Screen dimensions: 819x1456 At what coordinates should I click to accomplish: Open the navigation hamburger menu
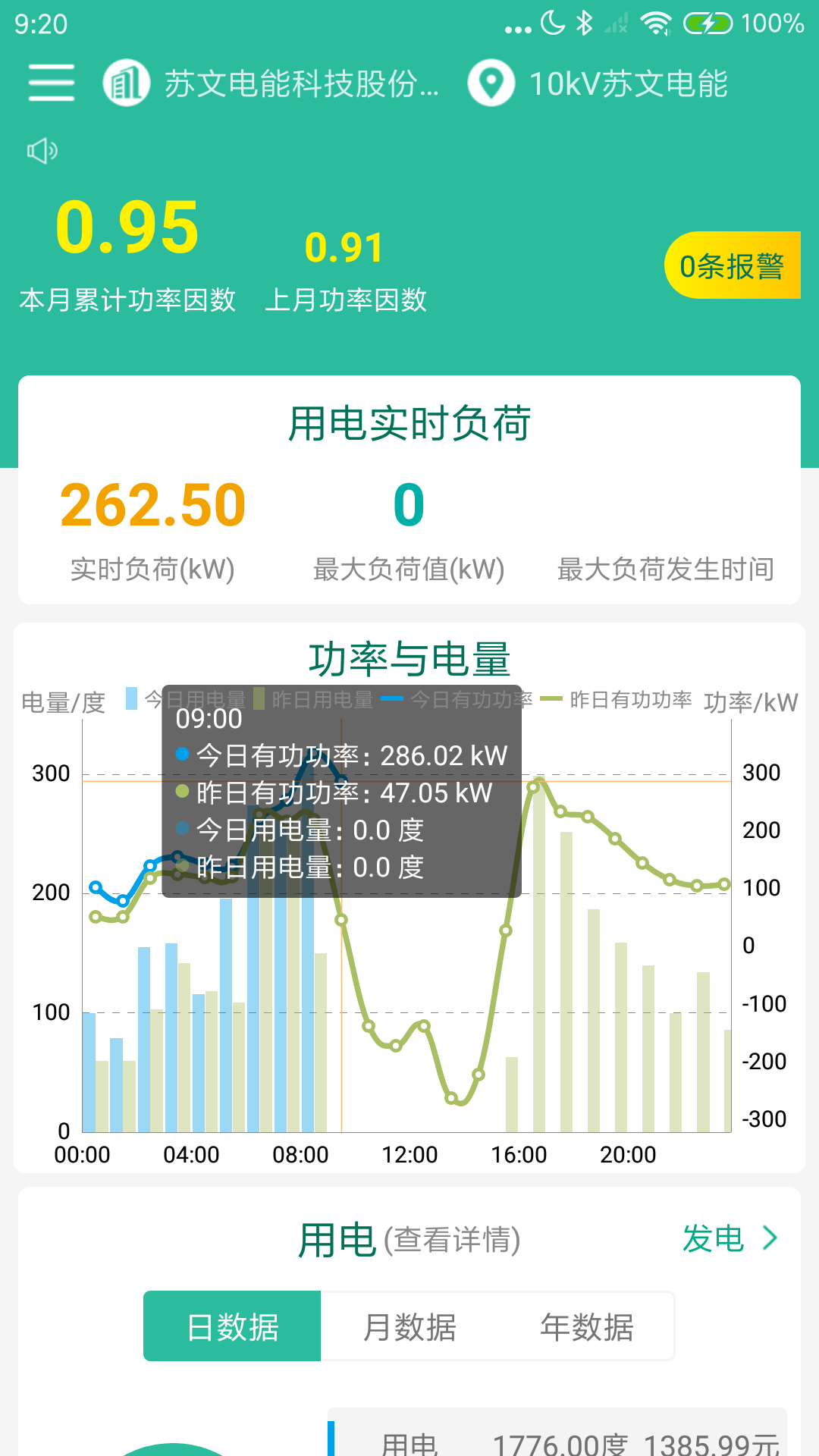[50, 83]
